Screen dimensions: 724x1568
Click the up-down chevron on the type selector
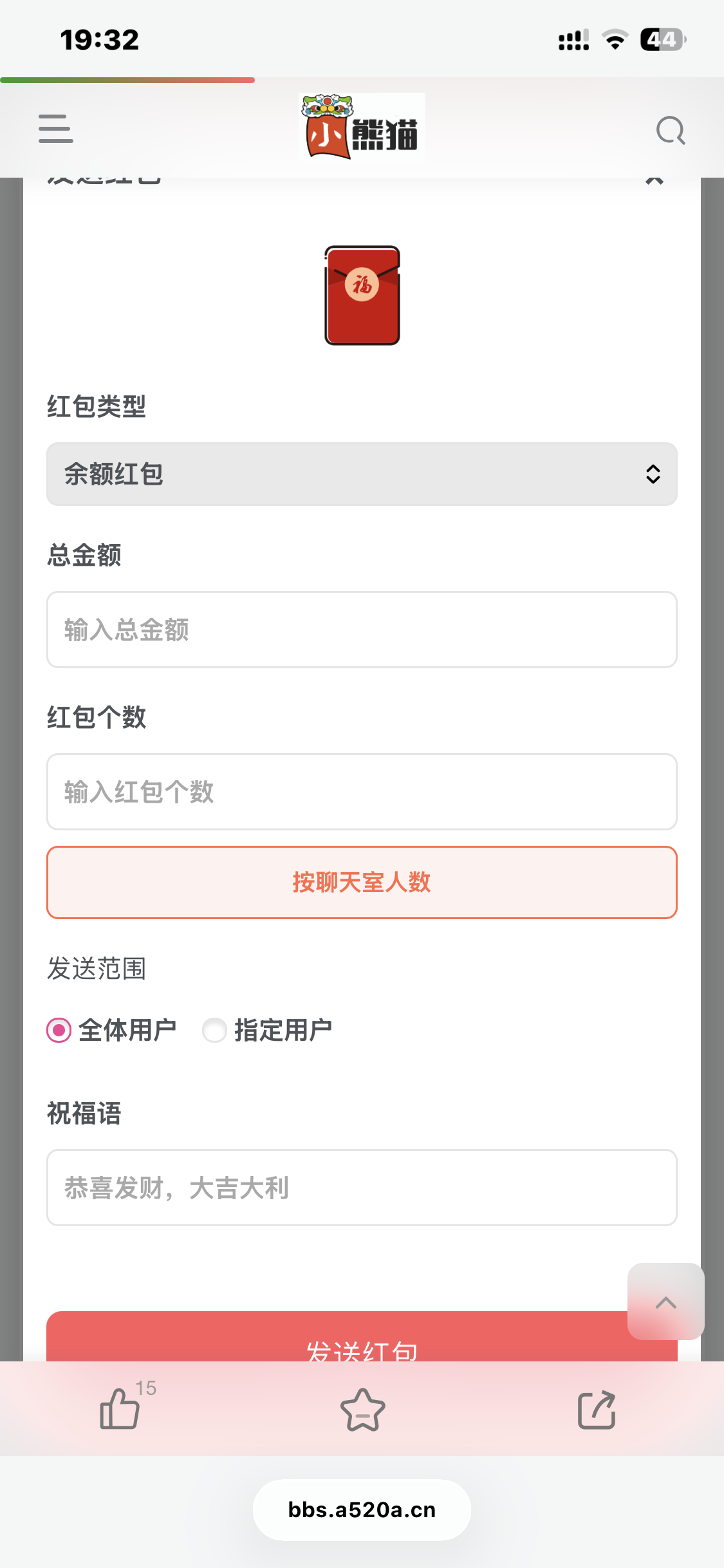[x=653, y=474]
